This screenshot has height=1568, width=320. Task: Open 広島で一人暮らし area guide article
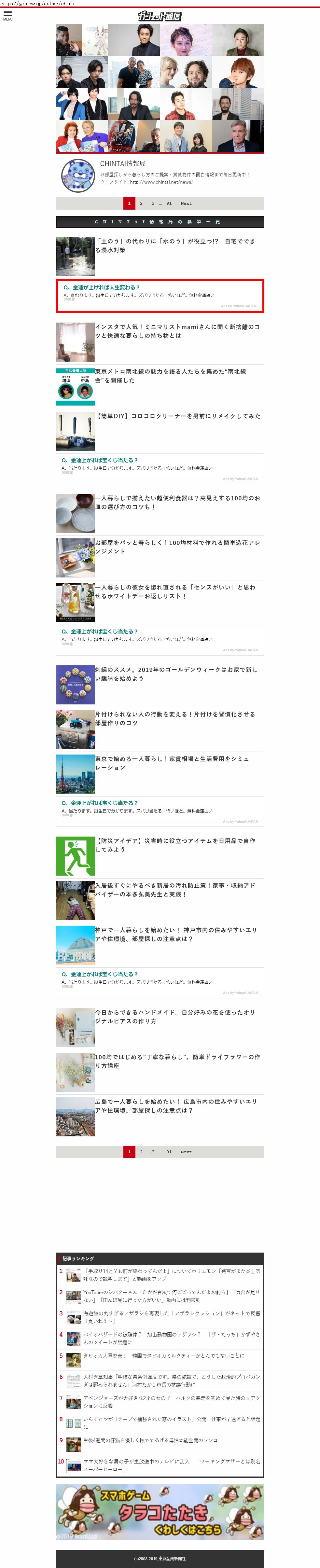click(x=176, y=1106)
